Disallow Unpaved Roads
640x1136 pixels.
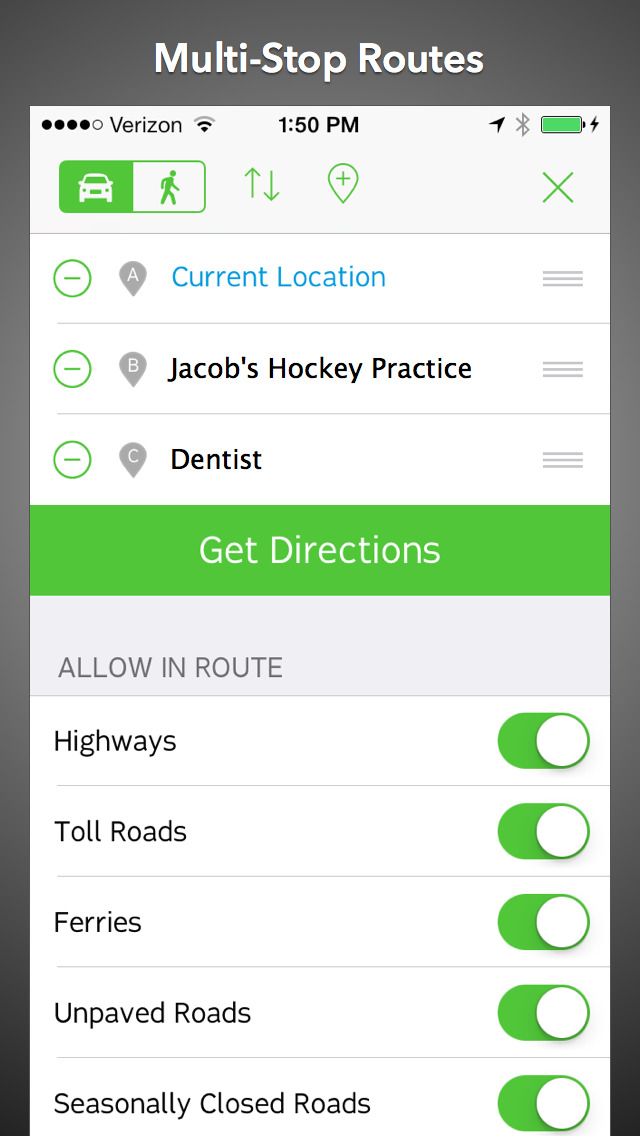coord(543,1013)
